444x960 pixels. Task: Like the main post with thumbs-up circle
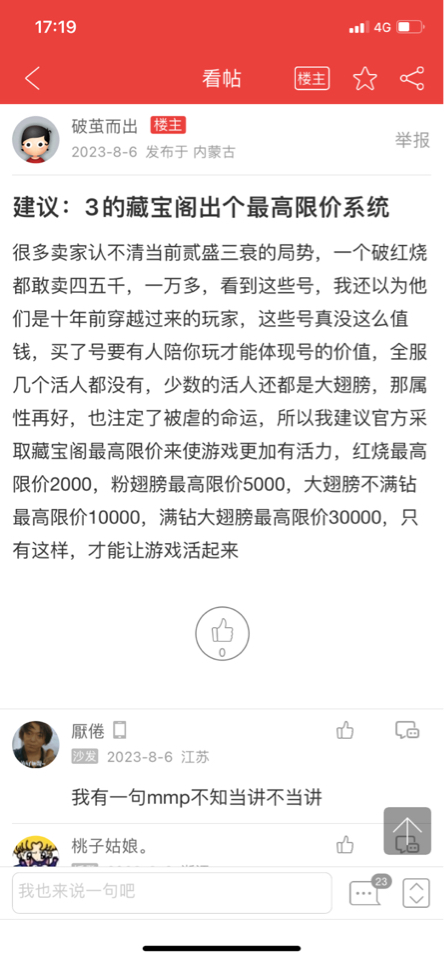[x=222, y=633]
